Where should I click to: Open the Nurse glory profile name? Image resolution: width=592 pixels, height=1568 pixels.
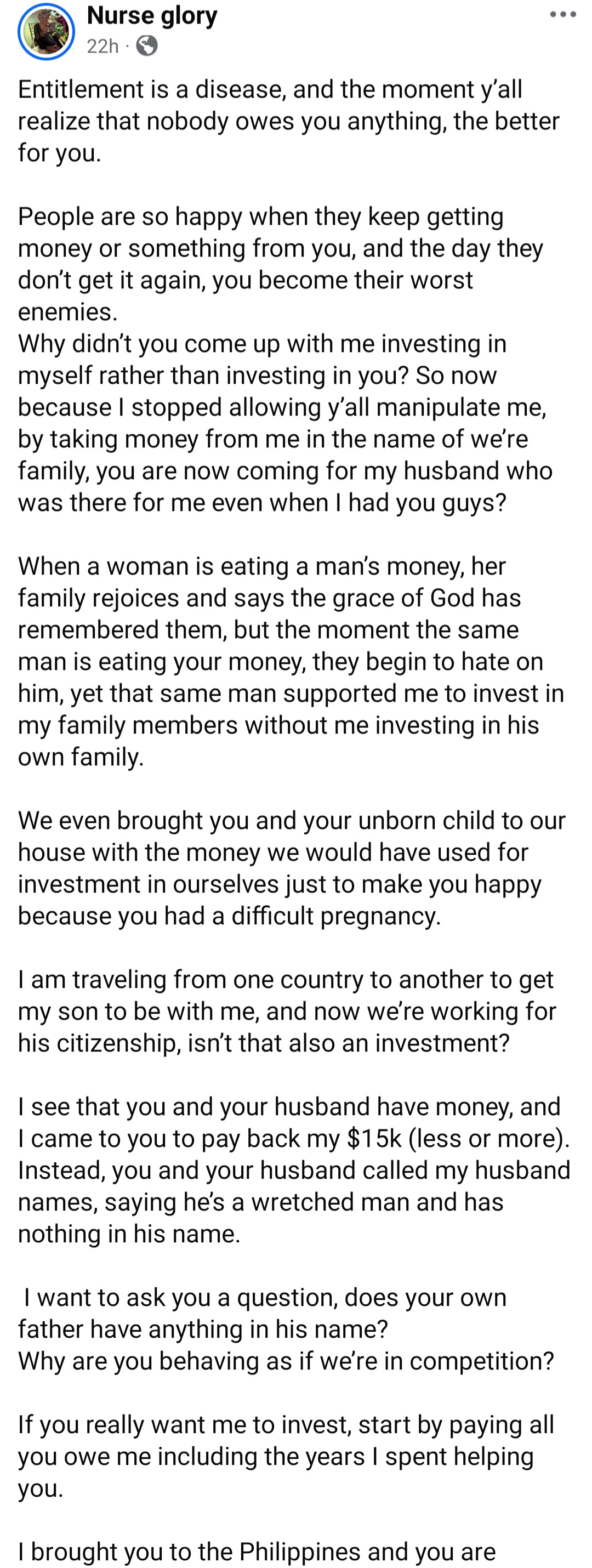[x=152, y=16]
